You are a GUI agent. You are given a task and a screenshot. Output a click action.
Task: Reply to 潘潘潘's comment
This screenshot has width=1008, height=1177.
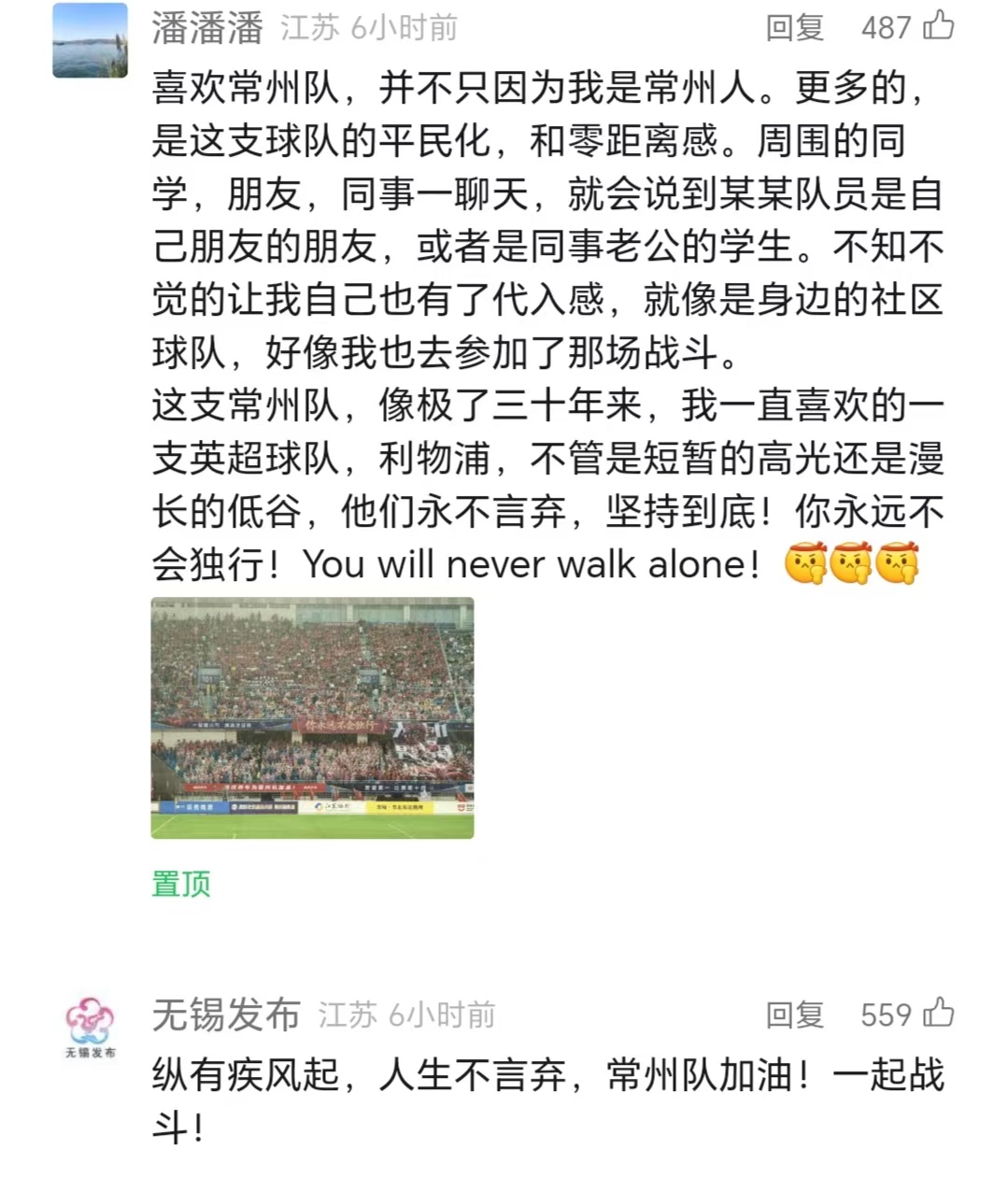(794, 28)
